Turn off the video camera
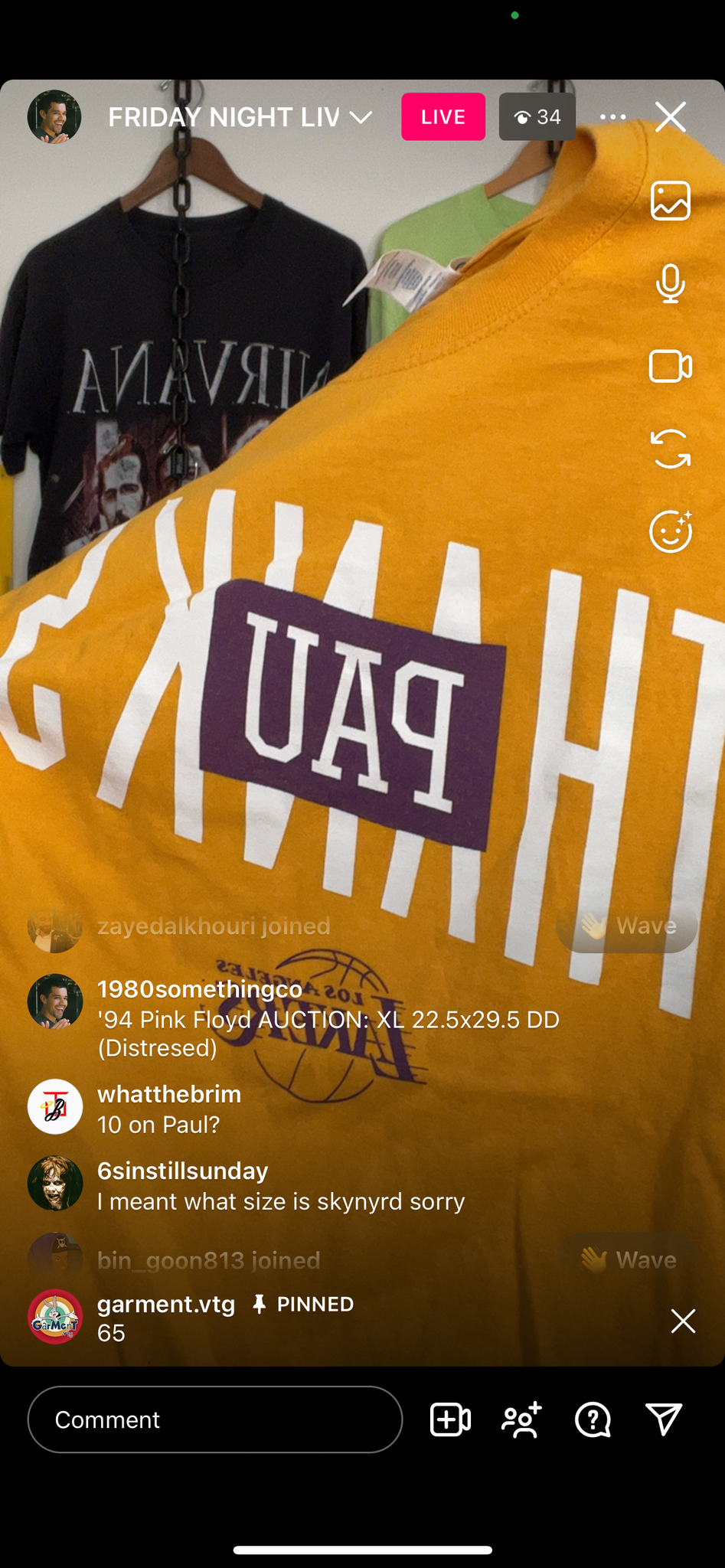This screenshot has width=725, height=1568. (x=671, y=367)
